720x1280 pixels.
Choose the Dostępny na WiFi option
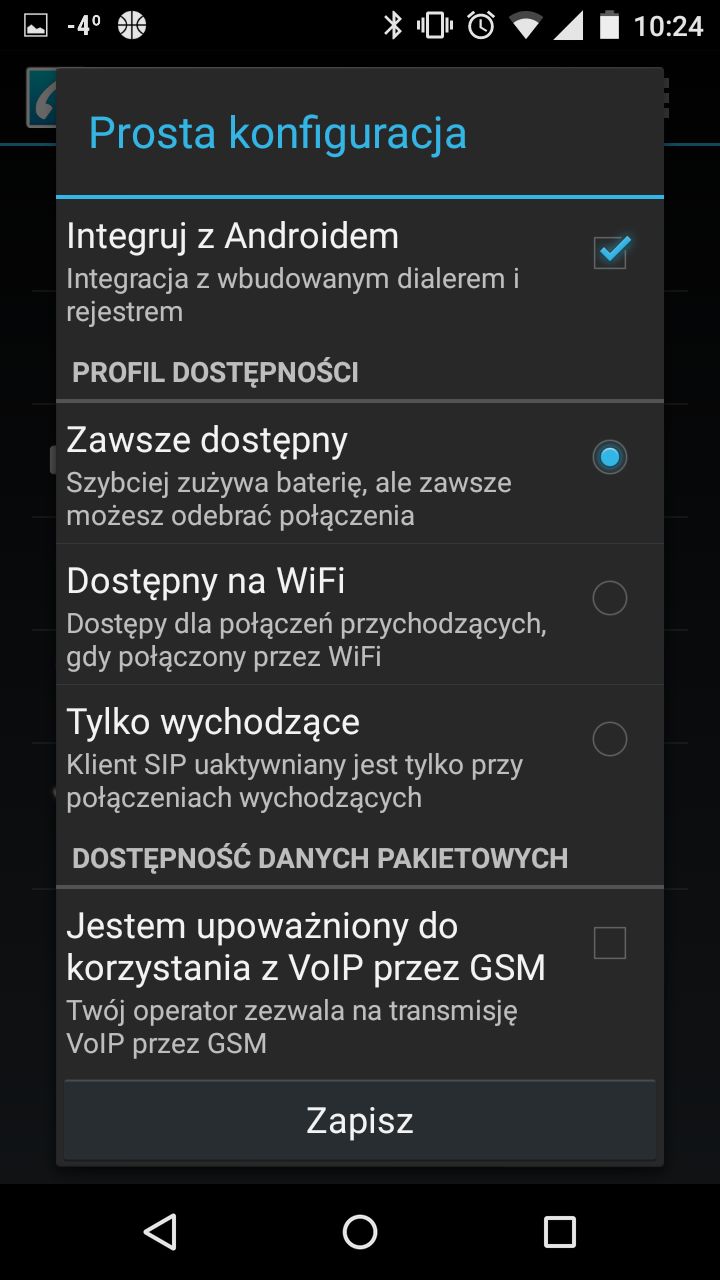coord(610,598)
